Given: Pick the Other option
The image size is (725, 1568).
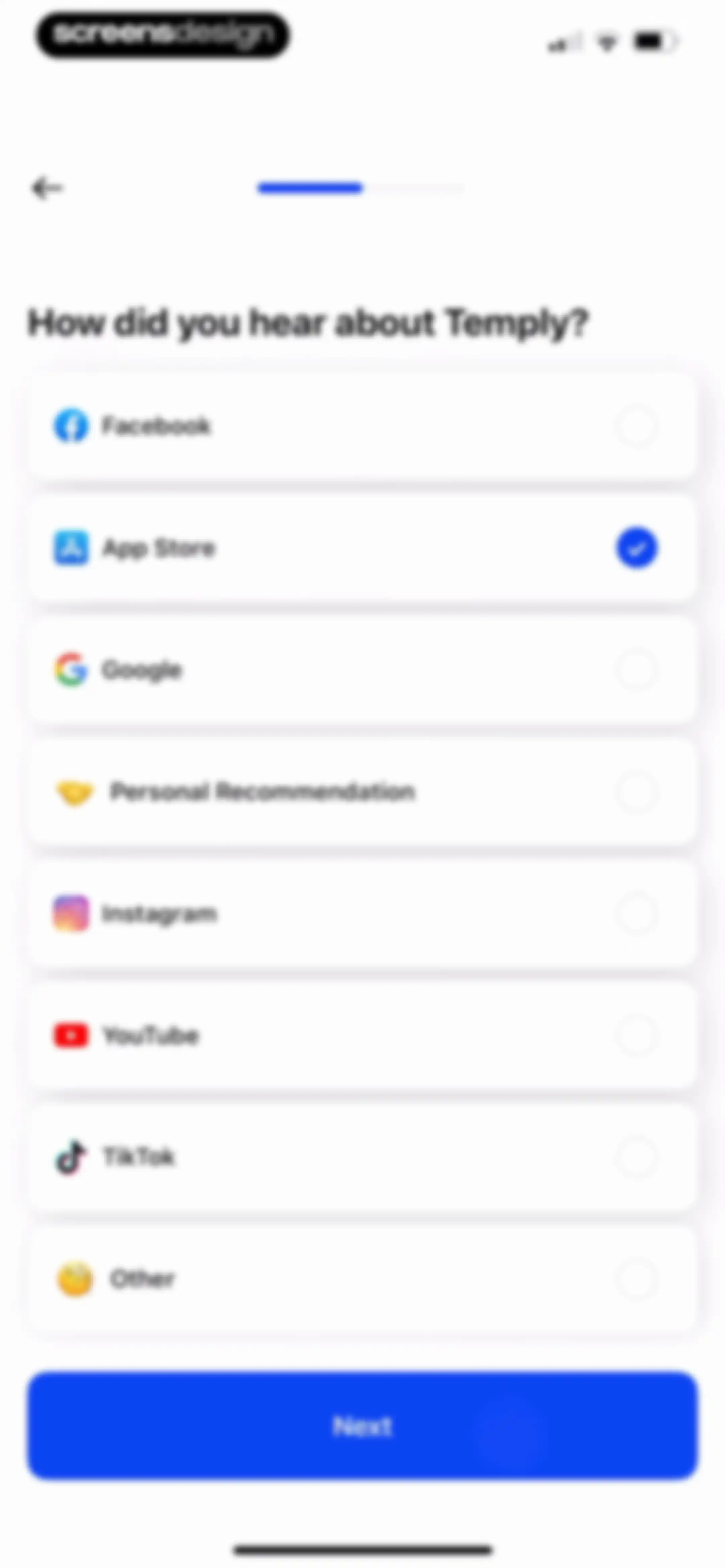Looking at the screenshot, I should point(362,1278).
